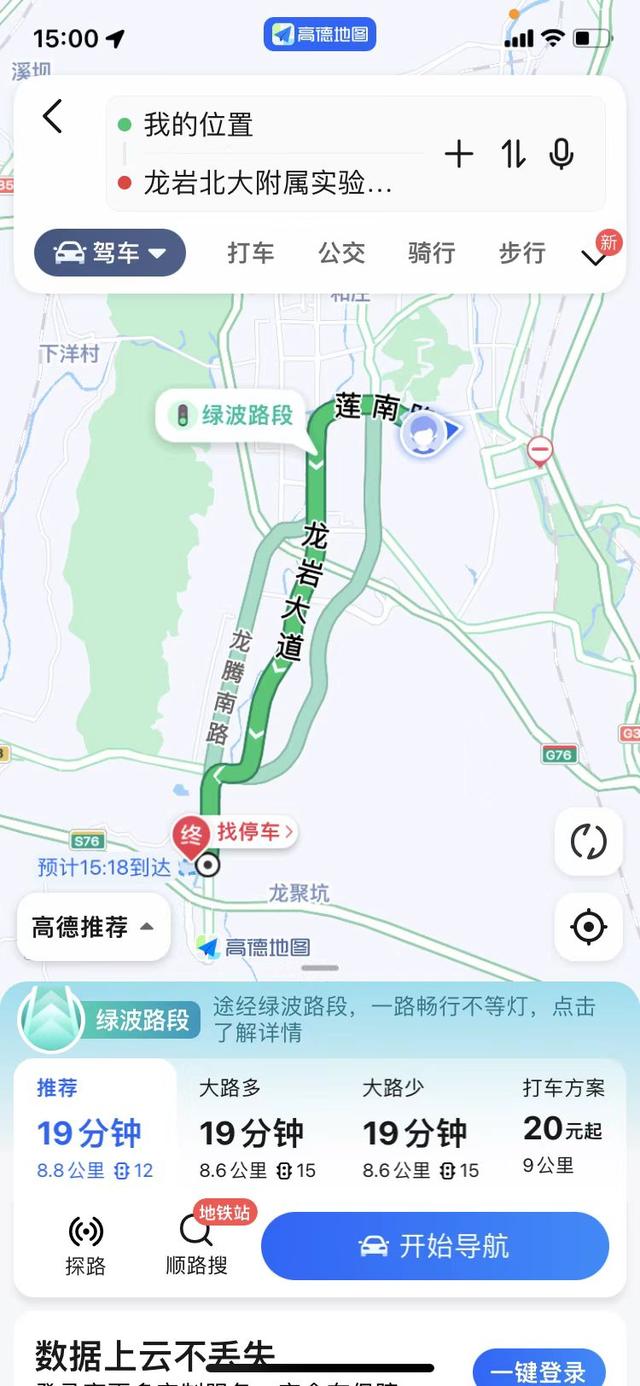Start navigation with 开始导航

click(434, 1246)
